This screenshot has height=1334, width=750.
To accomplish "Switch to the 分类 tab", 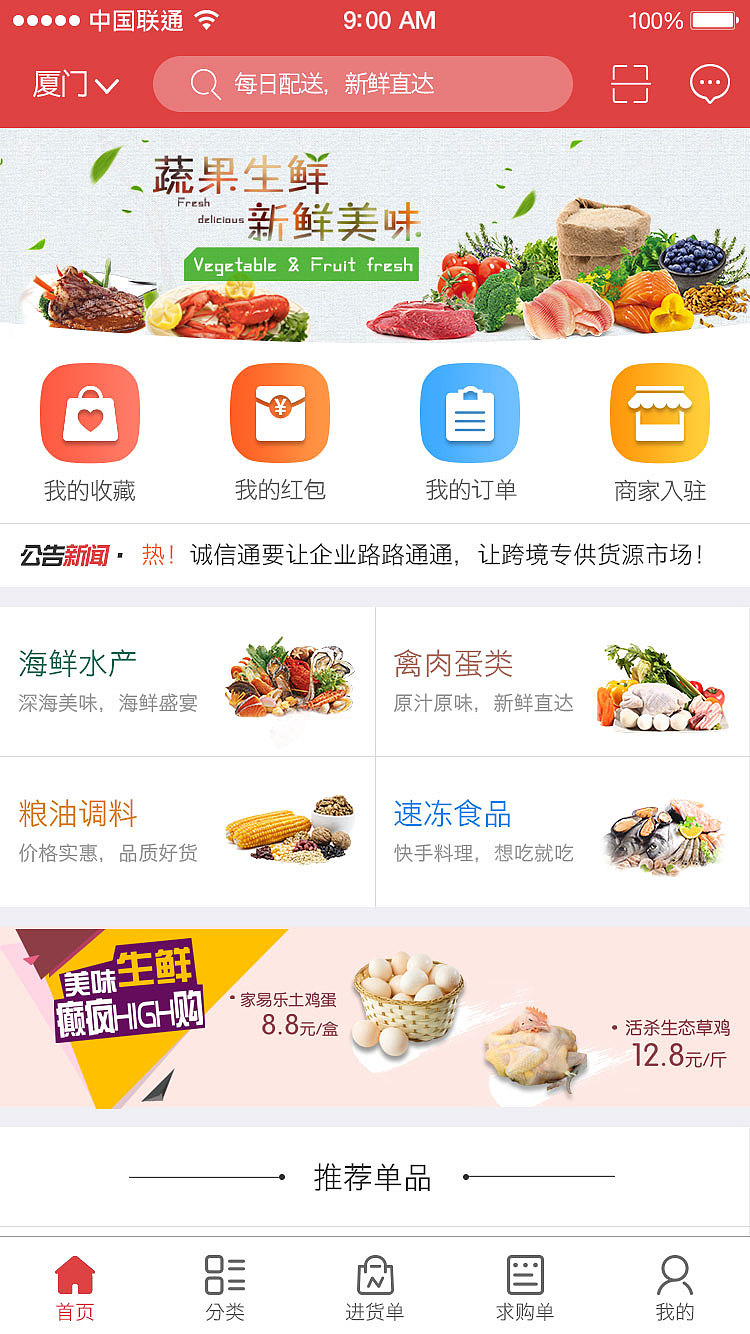I will click(225, 1288).
